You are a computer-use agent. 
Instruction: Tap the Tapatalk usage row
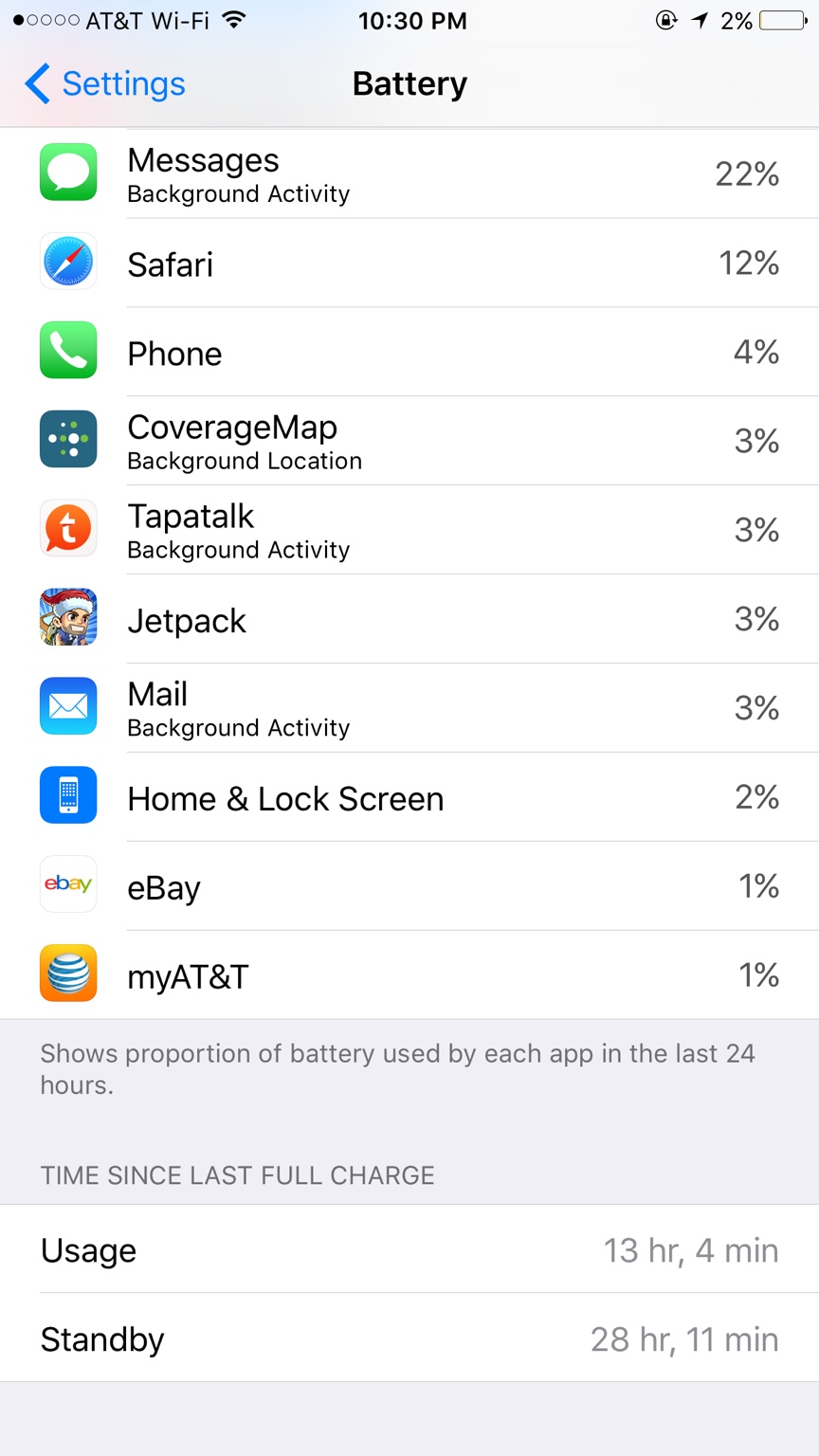tap(409, 531)
